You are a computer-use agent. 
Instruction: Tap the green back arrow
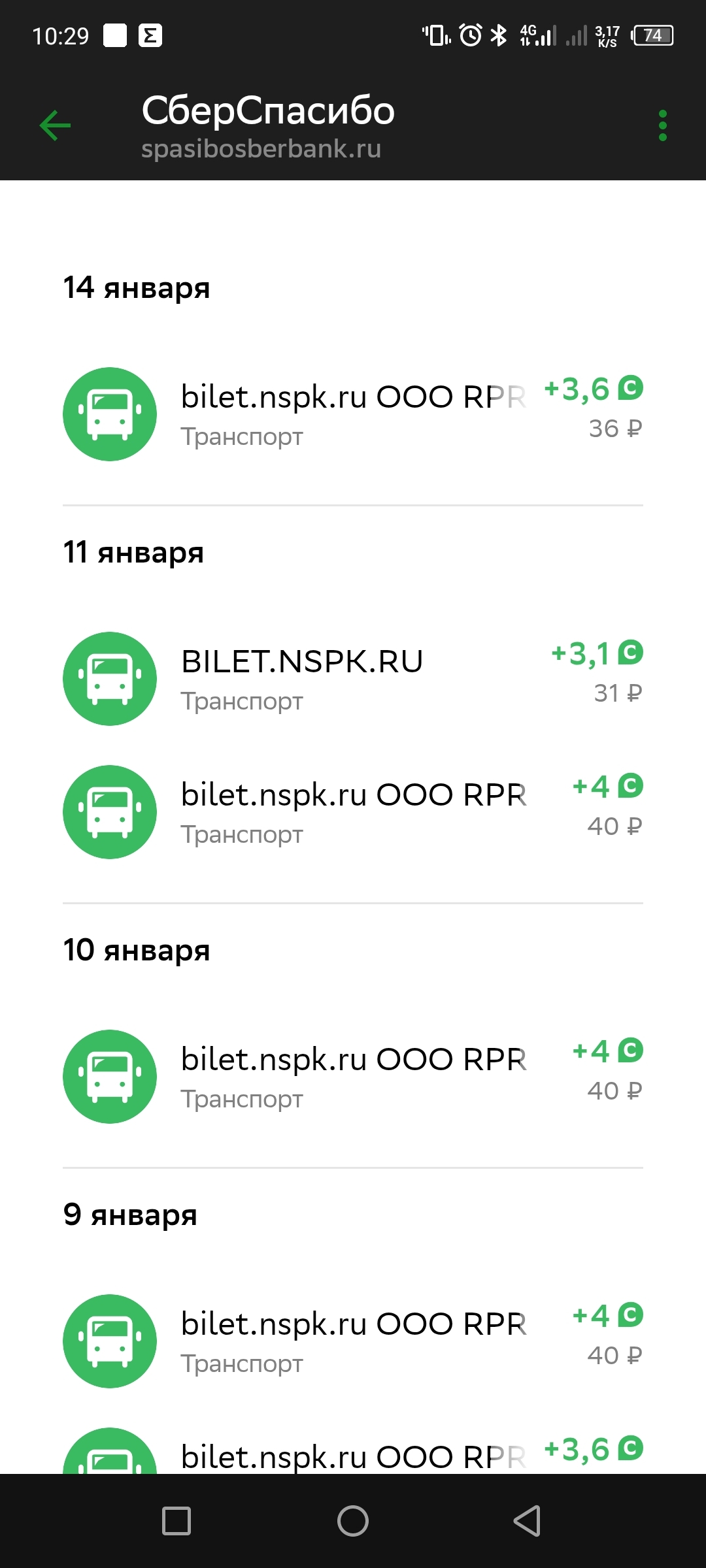(55, 125)
